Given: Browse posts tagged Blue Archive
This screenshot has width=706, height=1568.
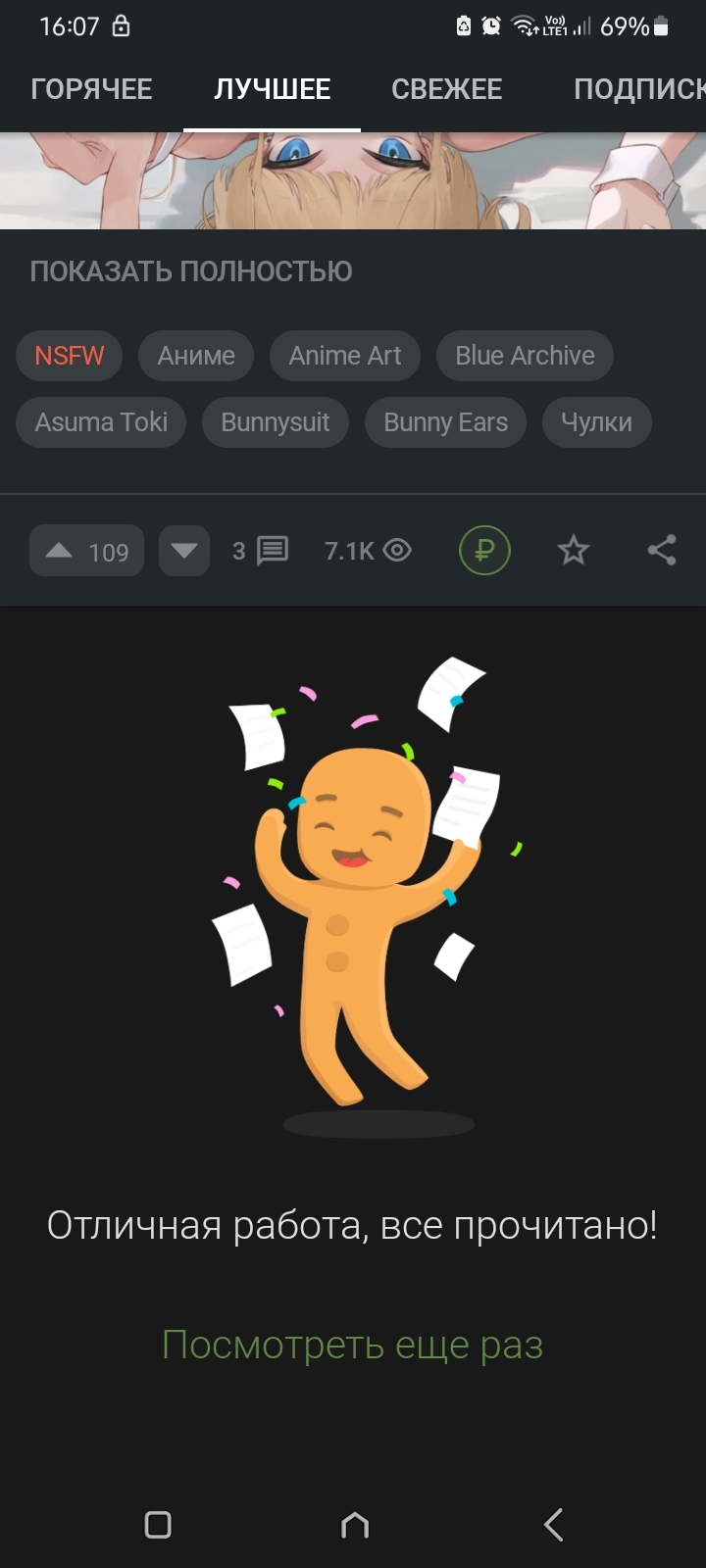Looking at the screenshot, I should 525,356.
